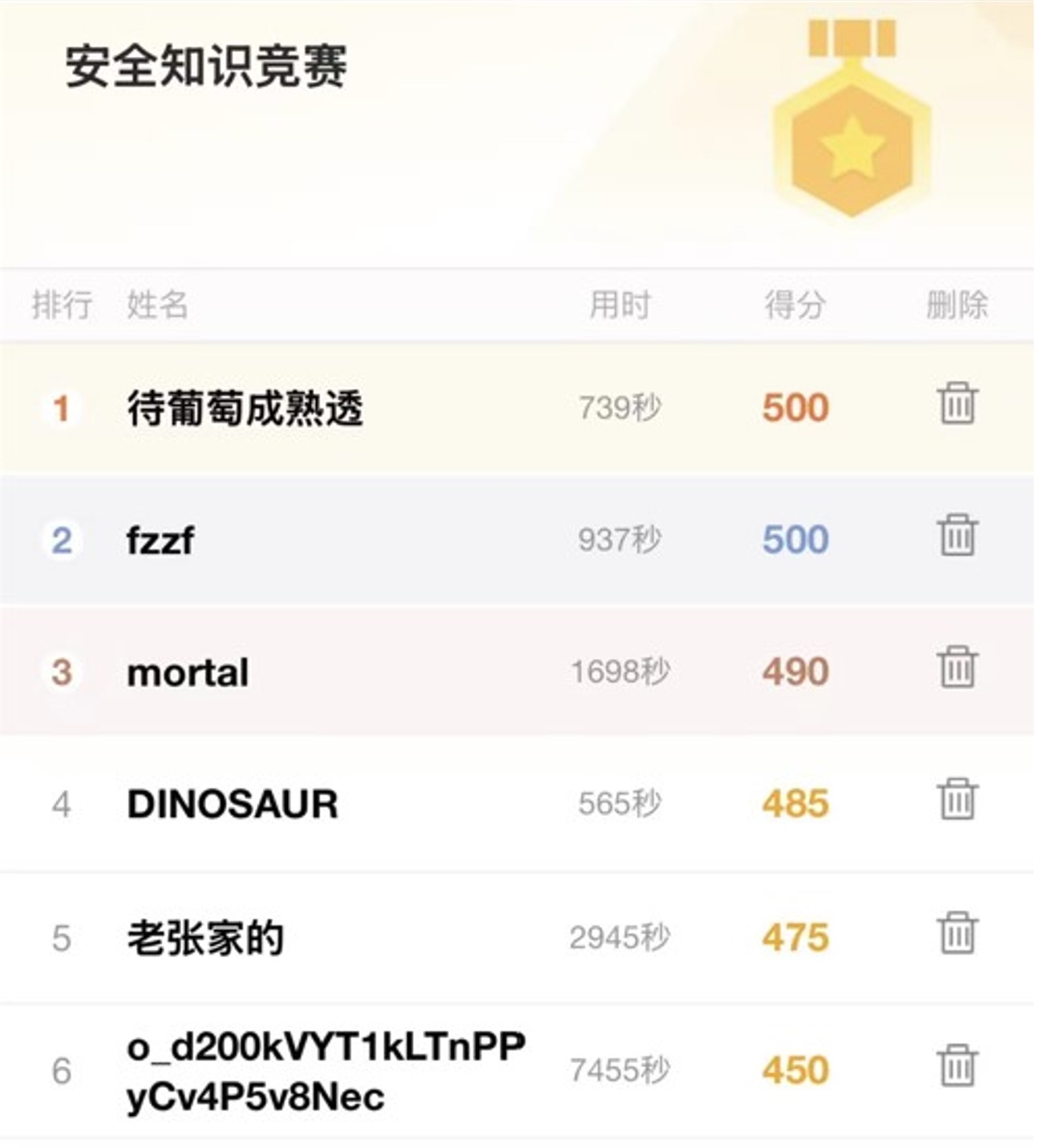Viewport: 1044px width, 1148px height.
Task: Remove fzzf from the ranking list
Action: 957,536
